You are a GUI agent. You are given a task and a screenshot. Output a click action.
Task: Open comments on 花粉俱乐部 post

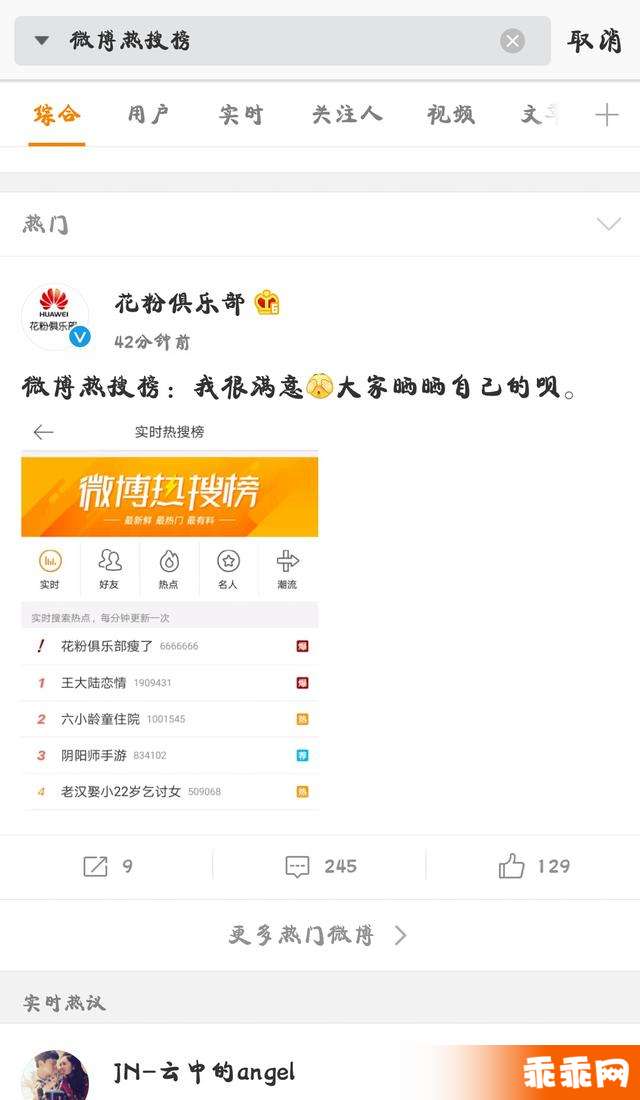320,866
